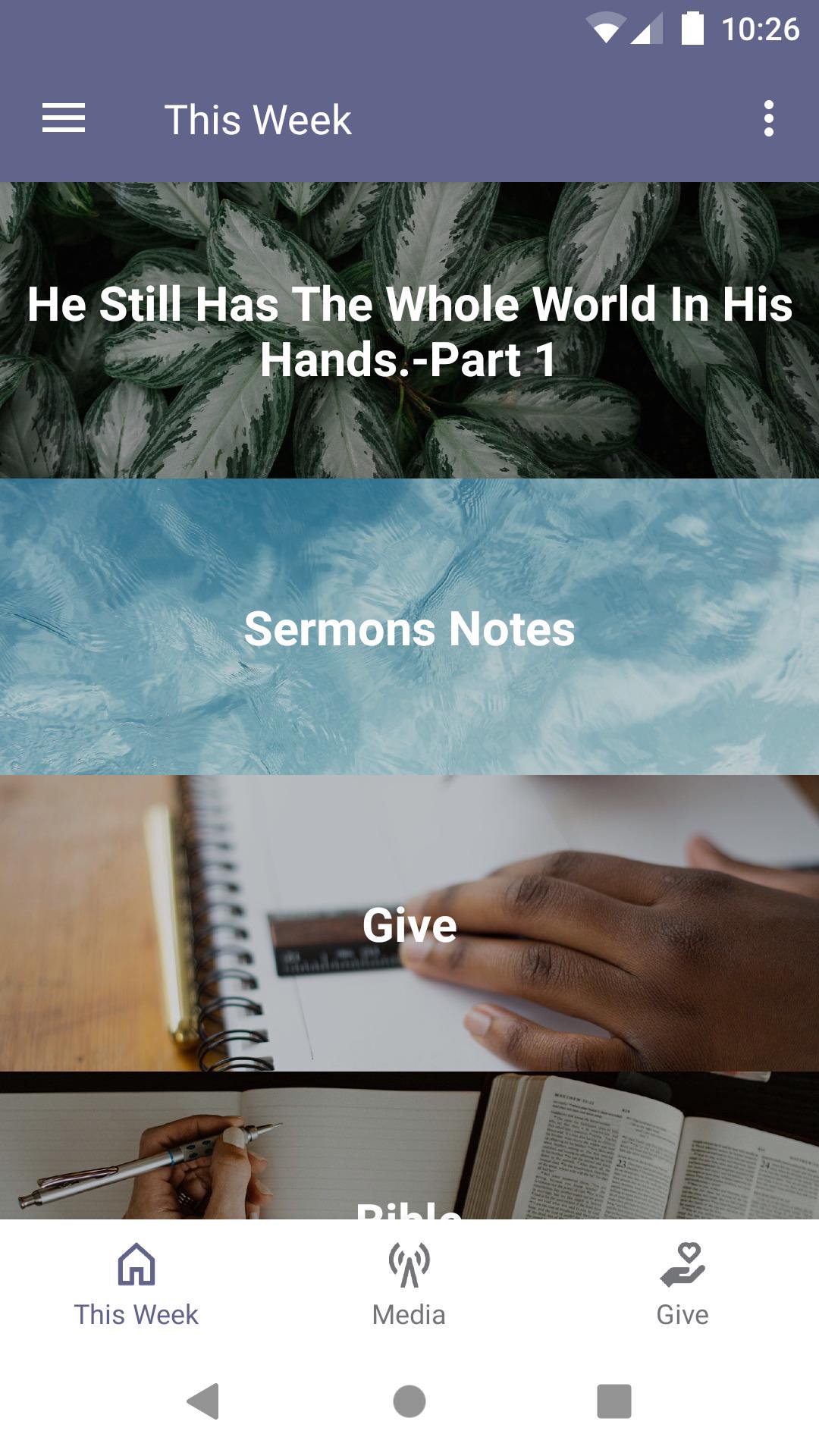Open the Give card with hand photo

click(x=409, y=924)
